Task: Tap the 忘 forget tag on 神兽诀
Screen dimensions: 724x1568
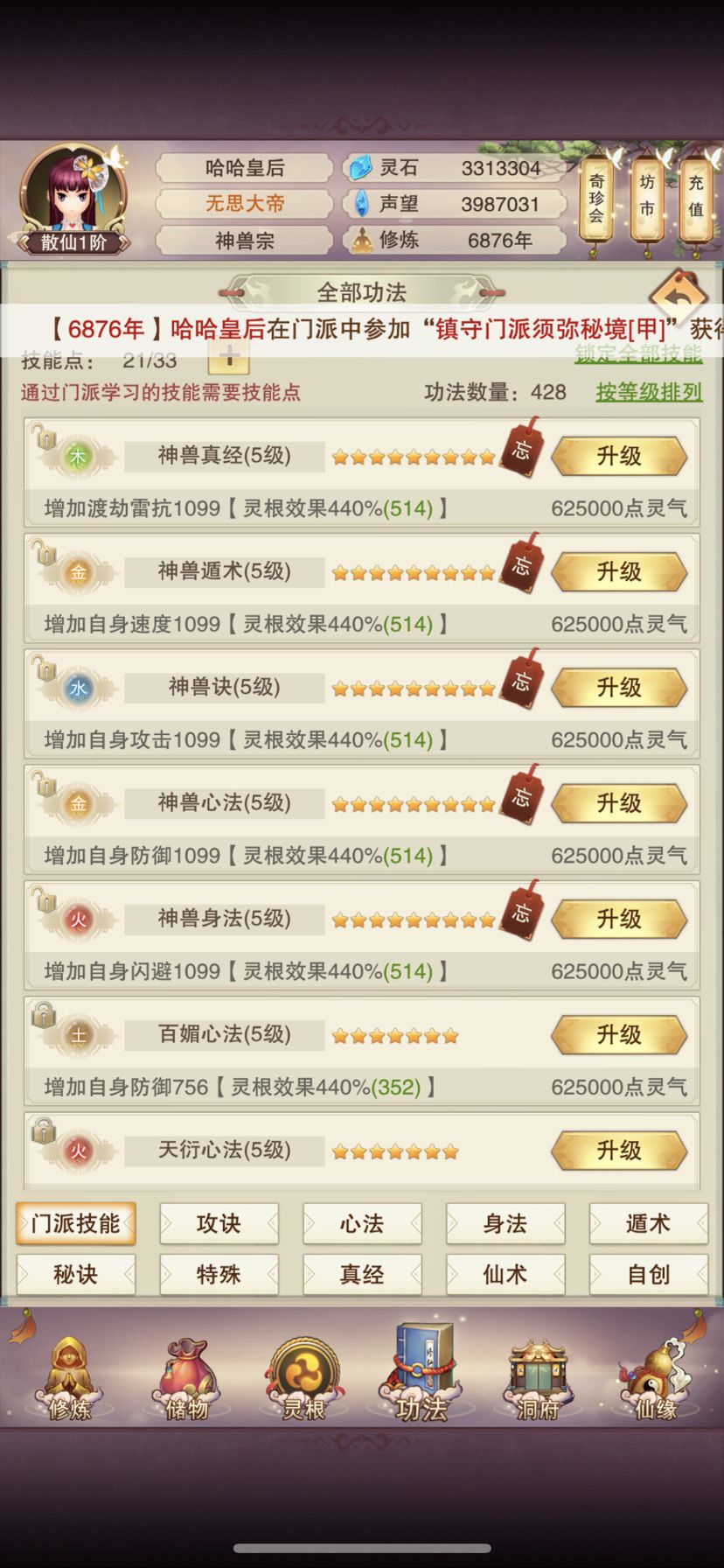Action: (x=521, y=682)
